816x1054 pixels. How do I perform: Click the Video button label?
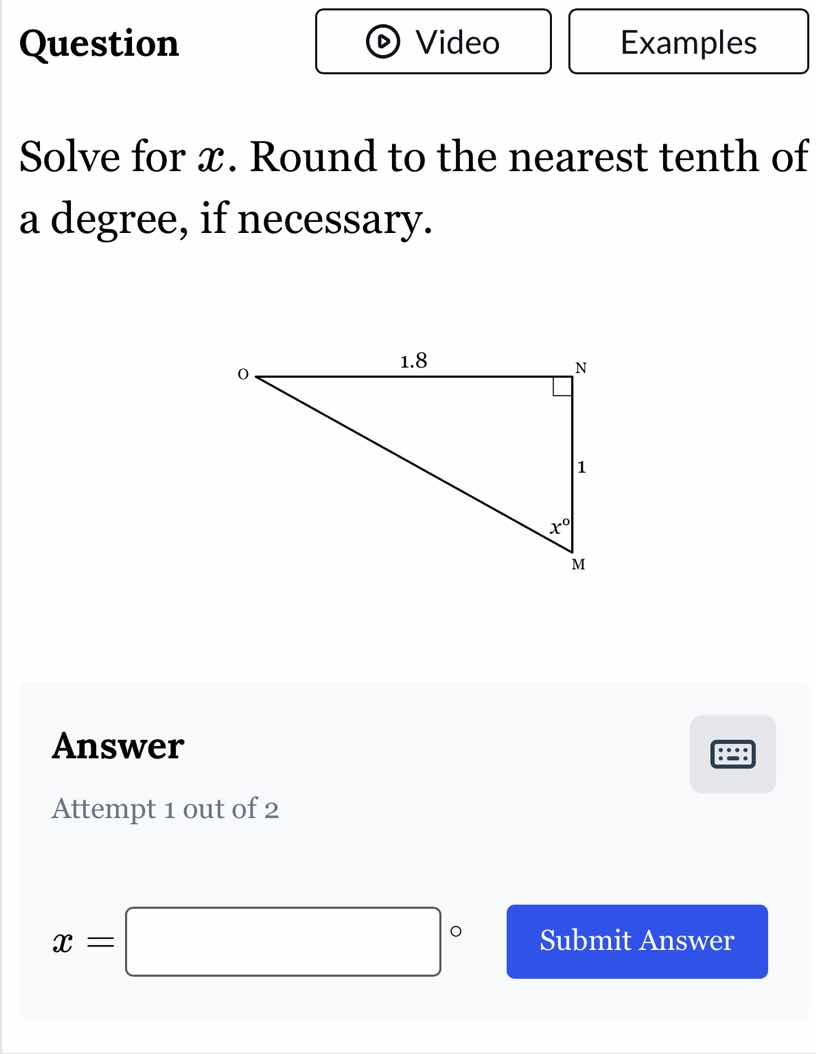(x=457, y=42)
